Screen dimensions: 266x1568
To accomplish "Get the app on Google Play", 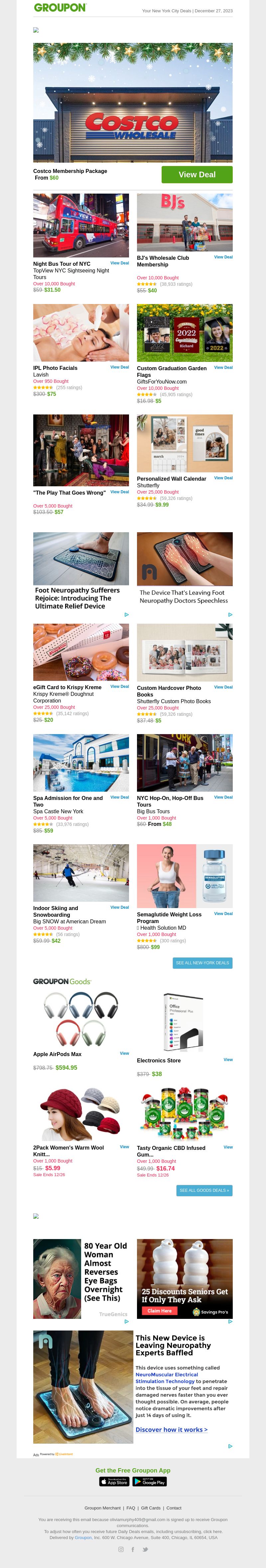I will pyautogui.click(x=149, y=1481).
